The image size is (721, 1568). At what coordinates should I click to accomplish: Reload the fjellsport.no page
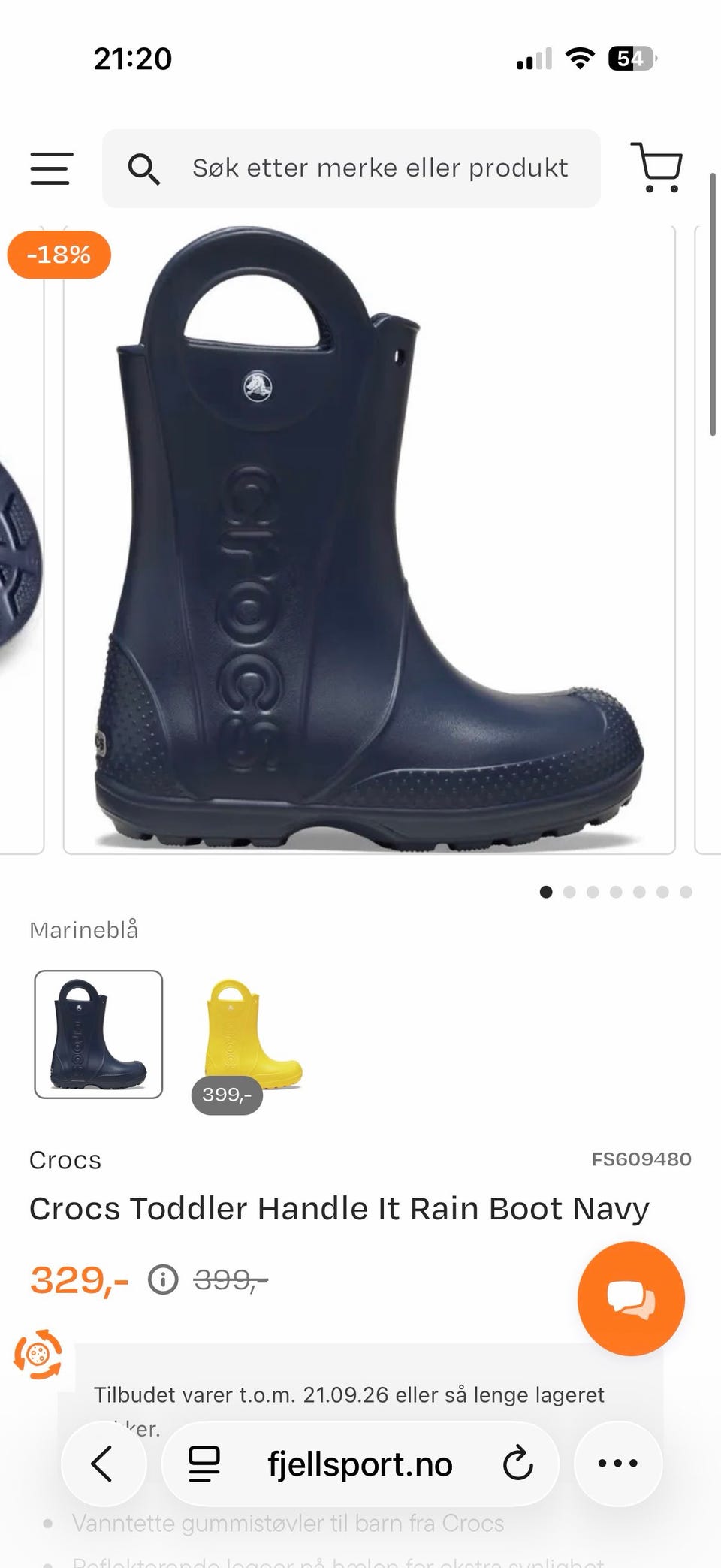pyautogui.click(x=517, y=1464)
